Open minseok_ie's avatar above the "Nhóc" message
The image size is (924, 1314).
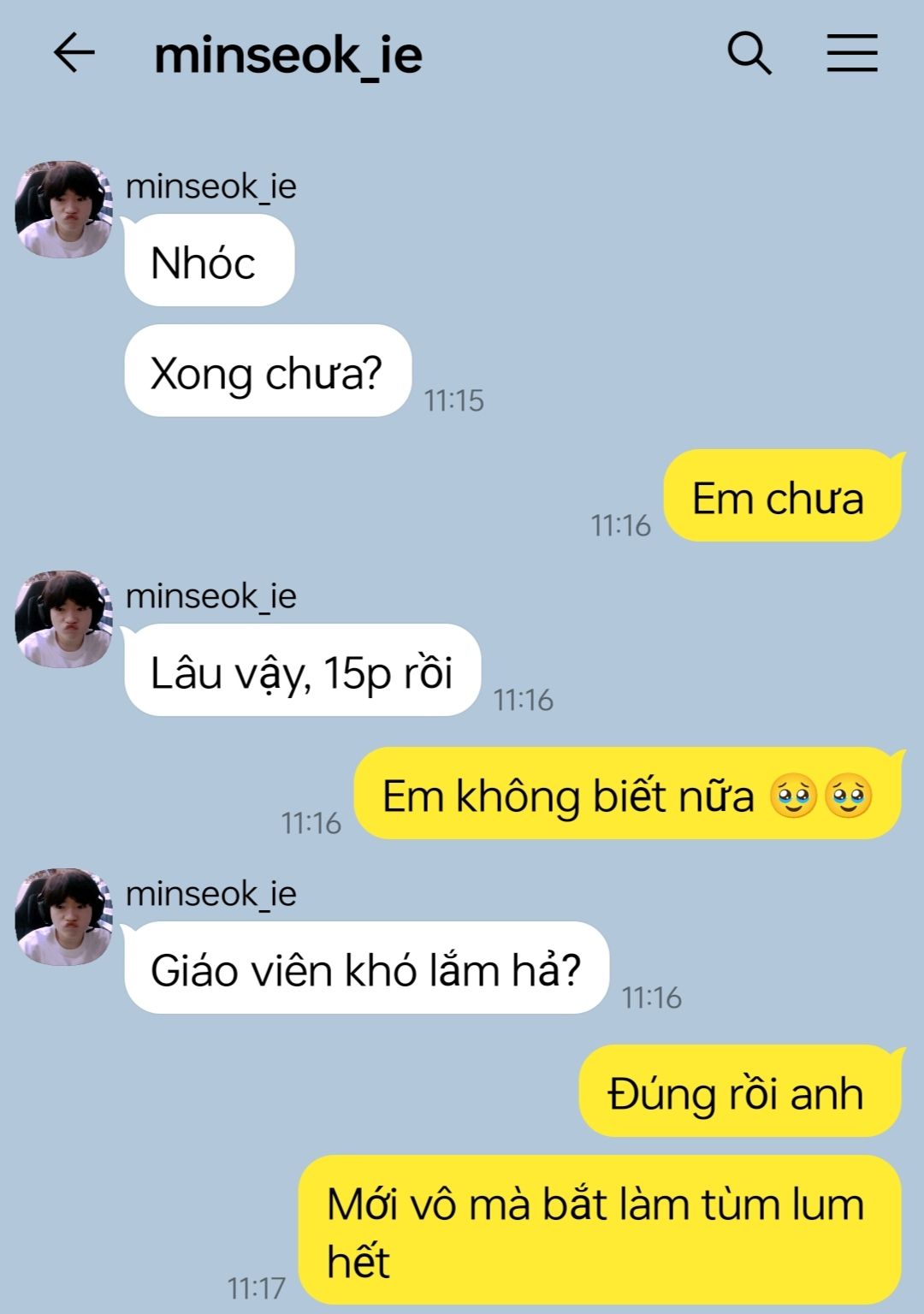click(x=64, y=210)
